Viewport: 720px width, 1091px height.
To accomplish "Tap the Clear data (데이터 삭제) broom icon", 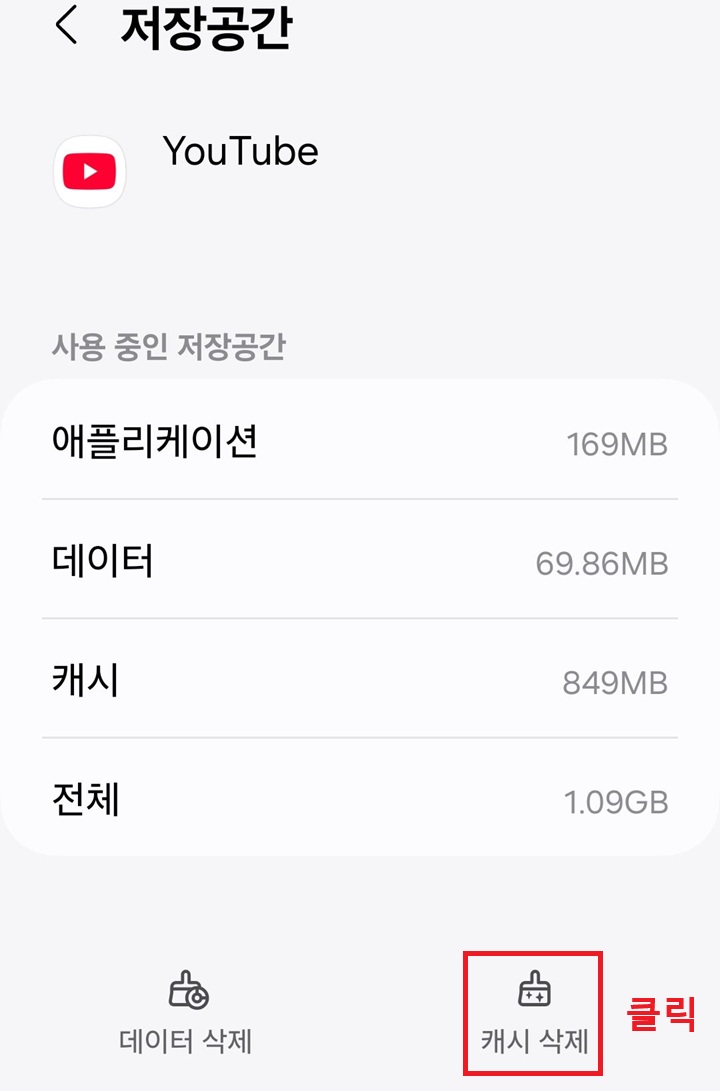I will (x=188, y=991).
